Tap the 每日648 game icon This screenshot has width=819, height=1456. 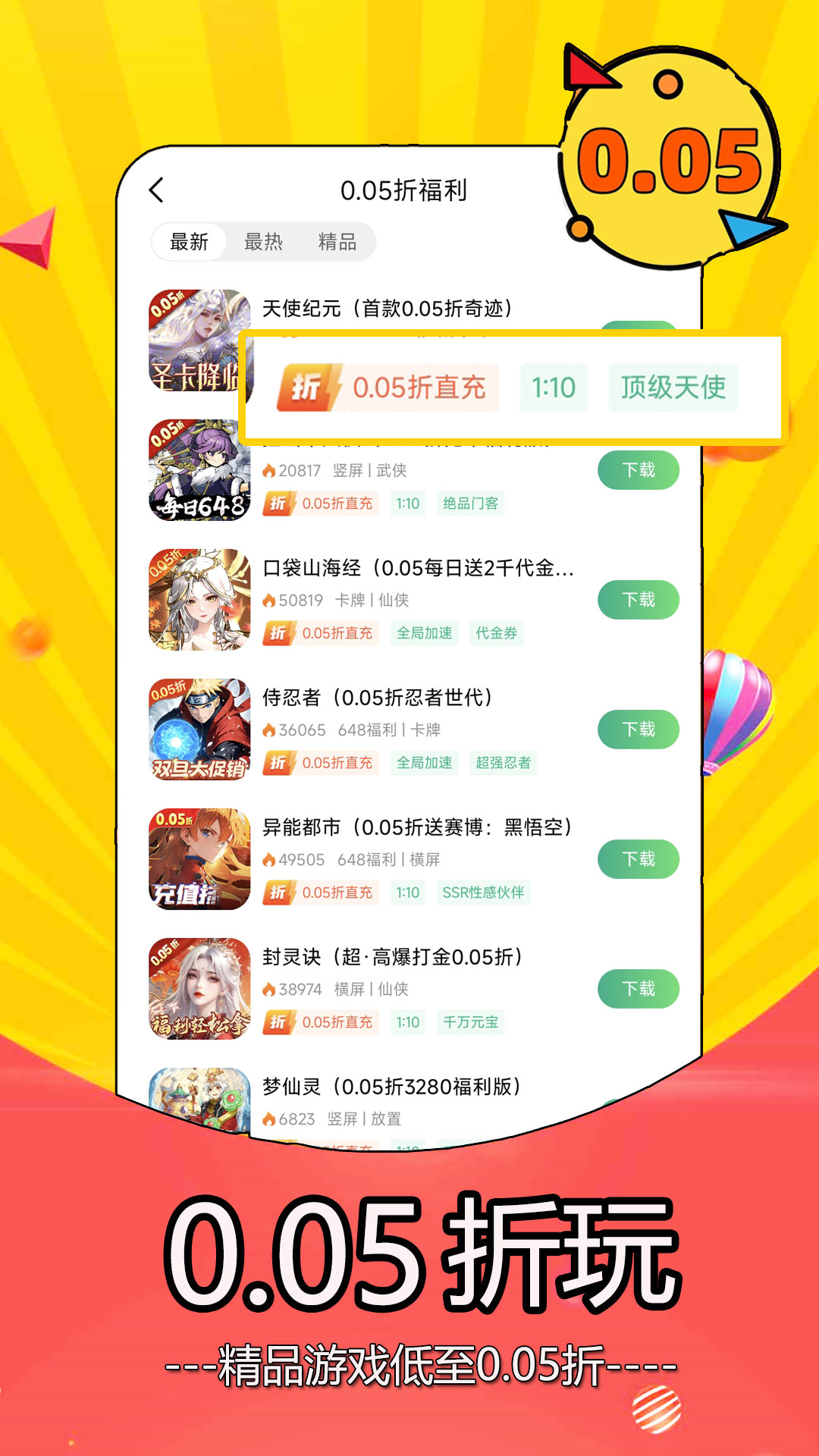199,469
